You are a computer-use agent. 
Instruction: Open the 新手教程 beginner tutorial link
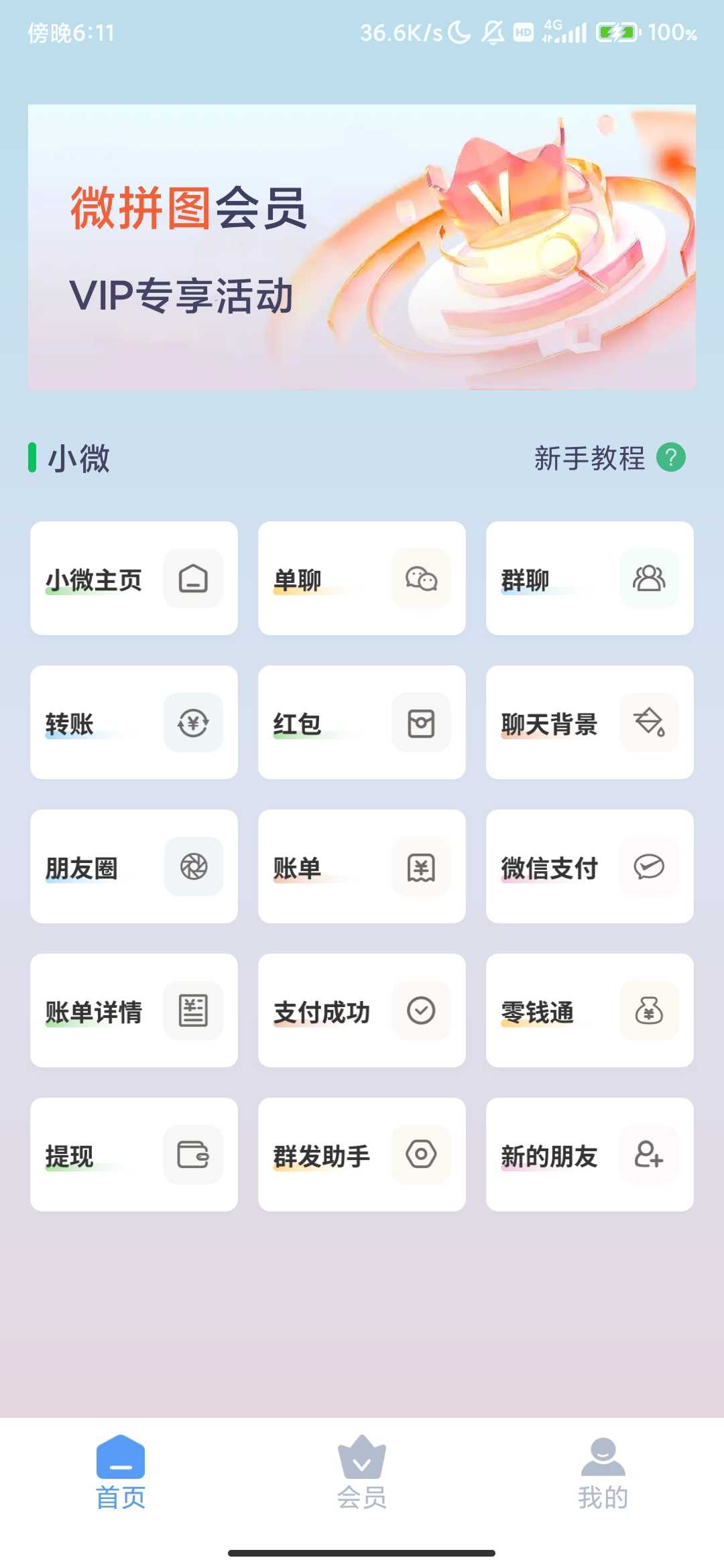coord(589,459)
